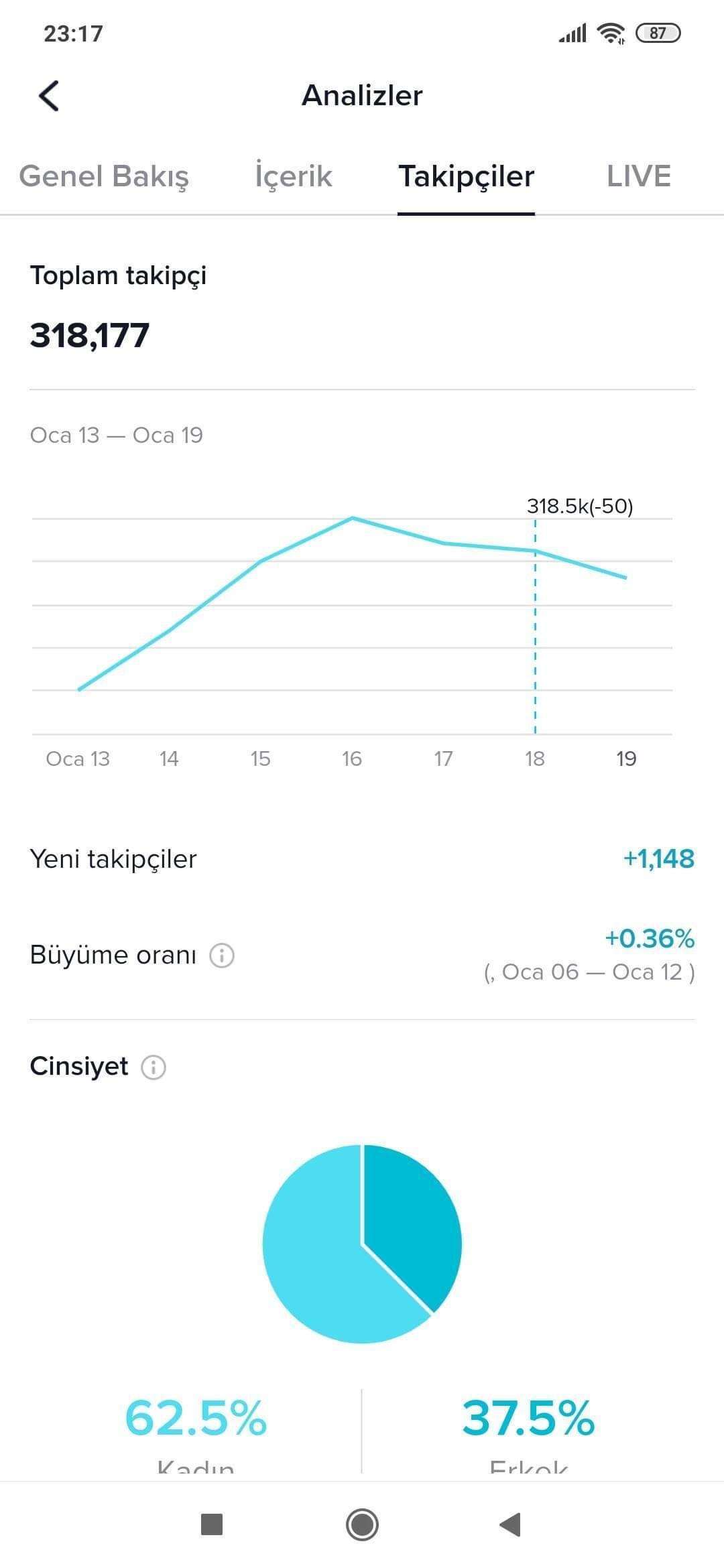Tap the system home button
The width and height of the screenshot is (724, 1568).
pyautogui.click(x=362, y=1524)
